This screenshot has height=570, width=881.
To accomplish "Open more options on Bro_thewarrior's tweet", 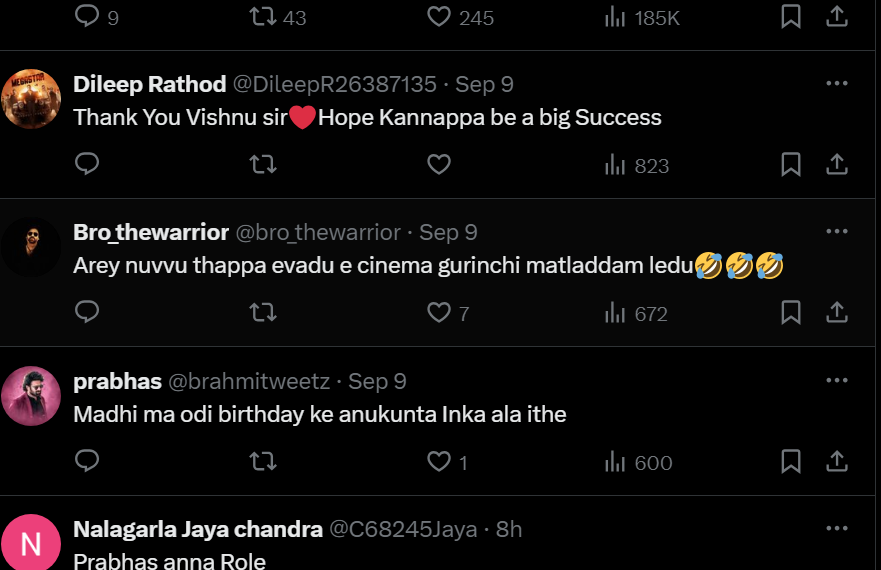I will [x=837, y=232].
